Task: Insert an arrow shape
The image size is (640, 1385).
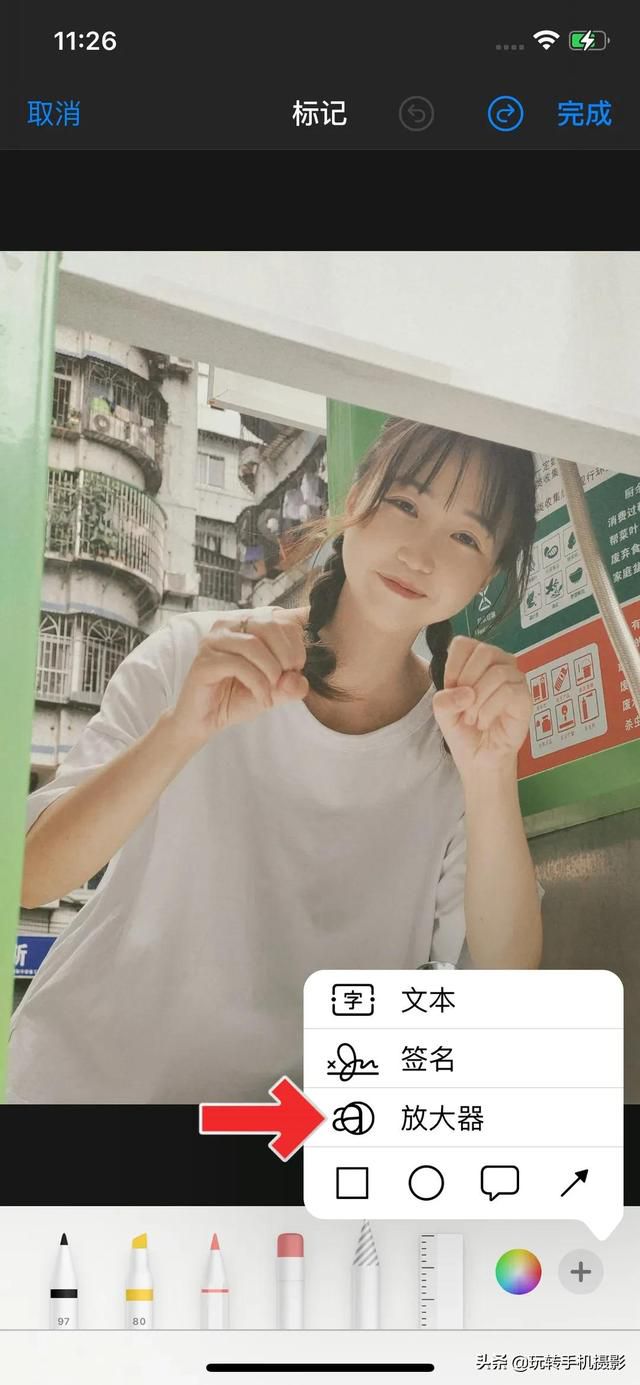Action: 574,1183
